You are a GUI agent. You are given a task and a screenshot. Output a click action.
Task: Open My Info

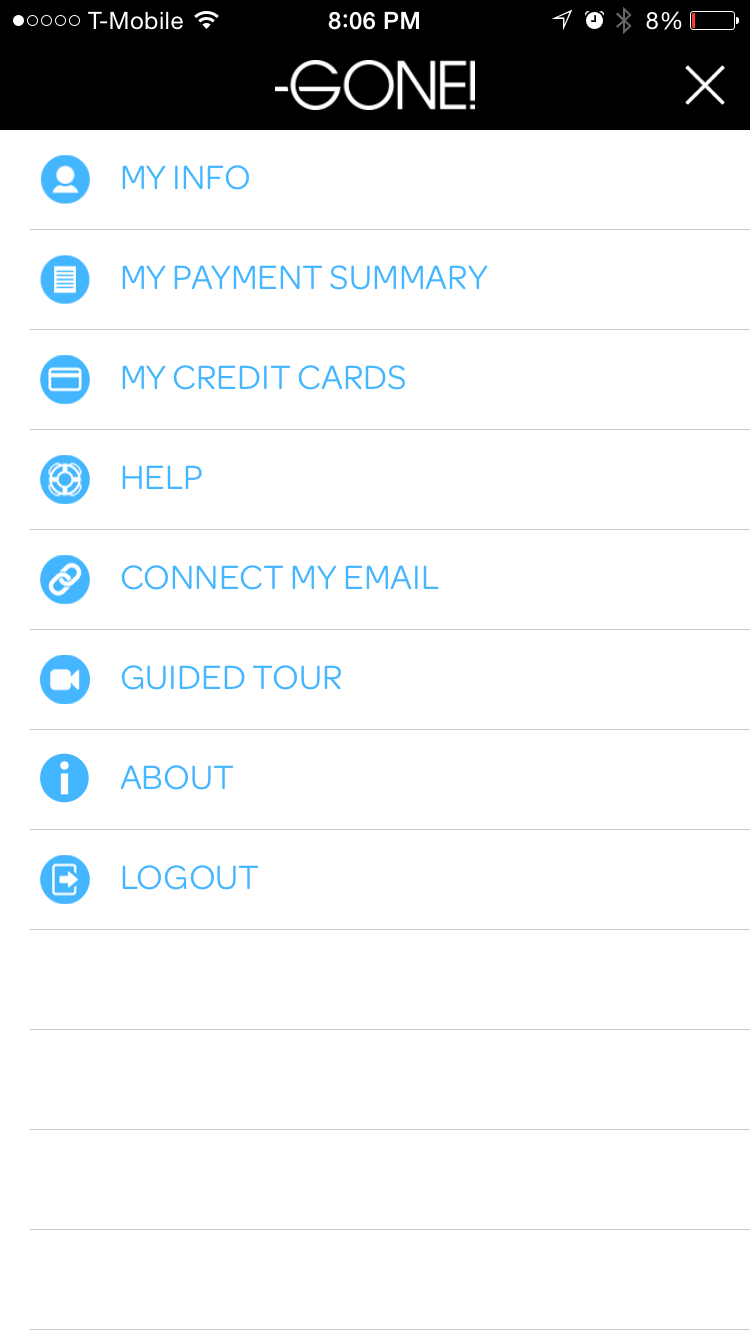coord(185,179)
